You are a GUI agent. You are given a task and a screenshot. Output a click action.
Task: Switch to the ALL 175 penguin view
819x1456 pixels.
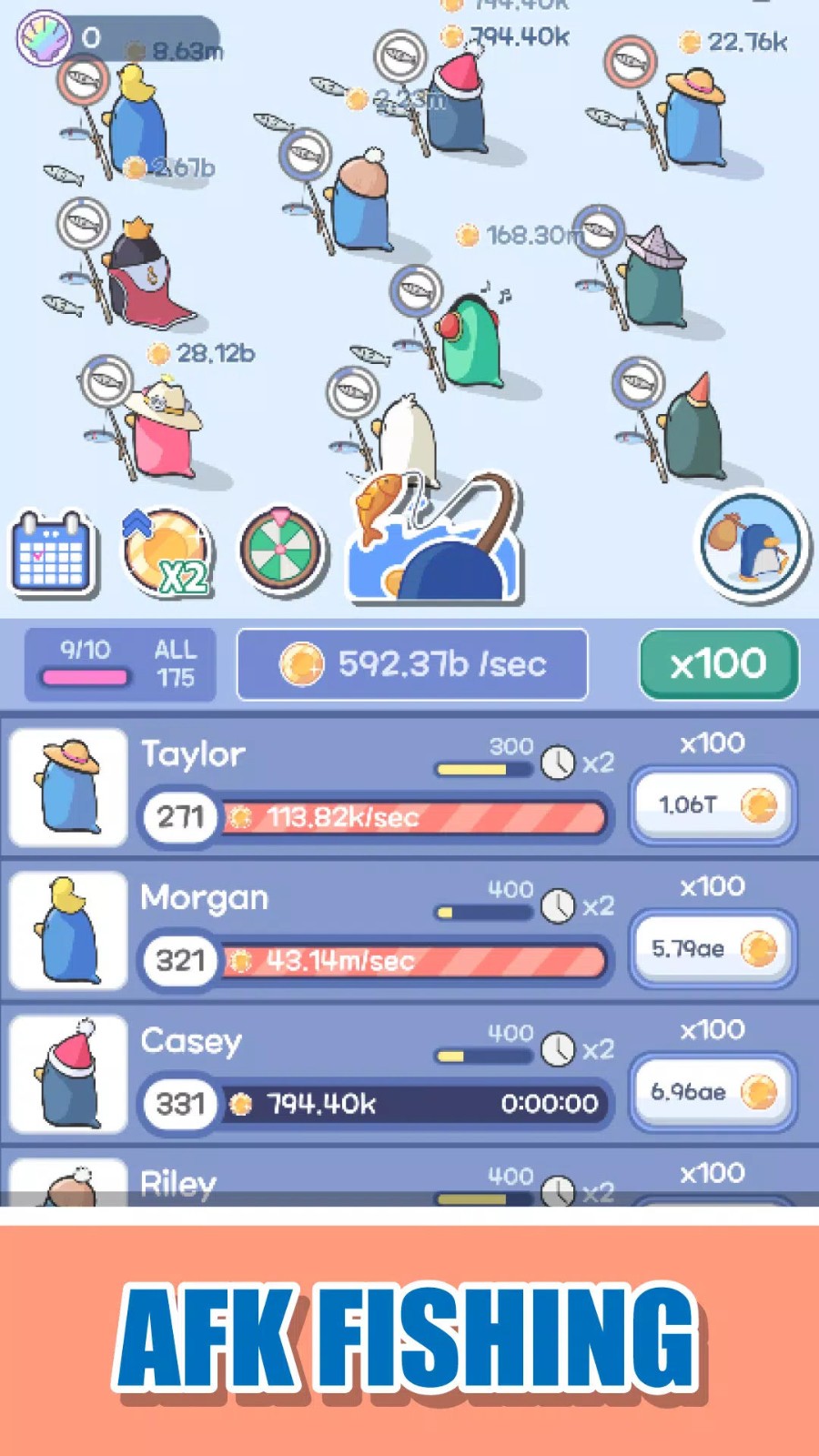click(176, 664)
